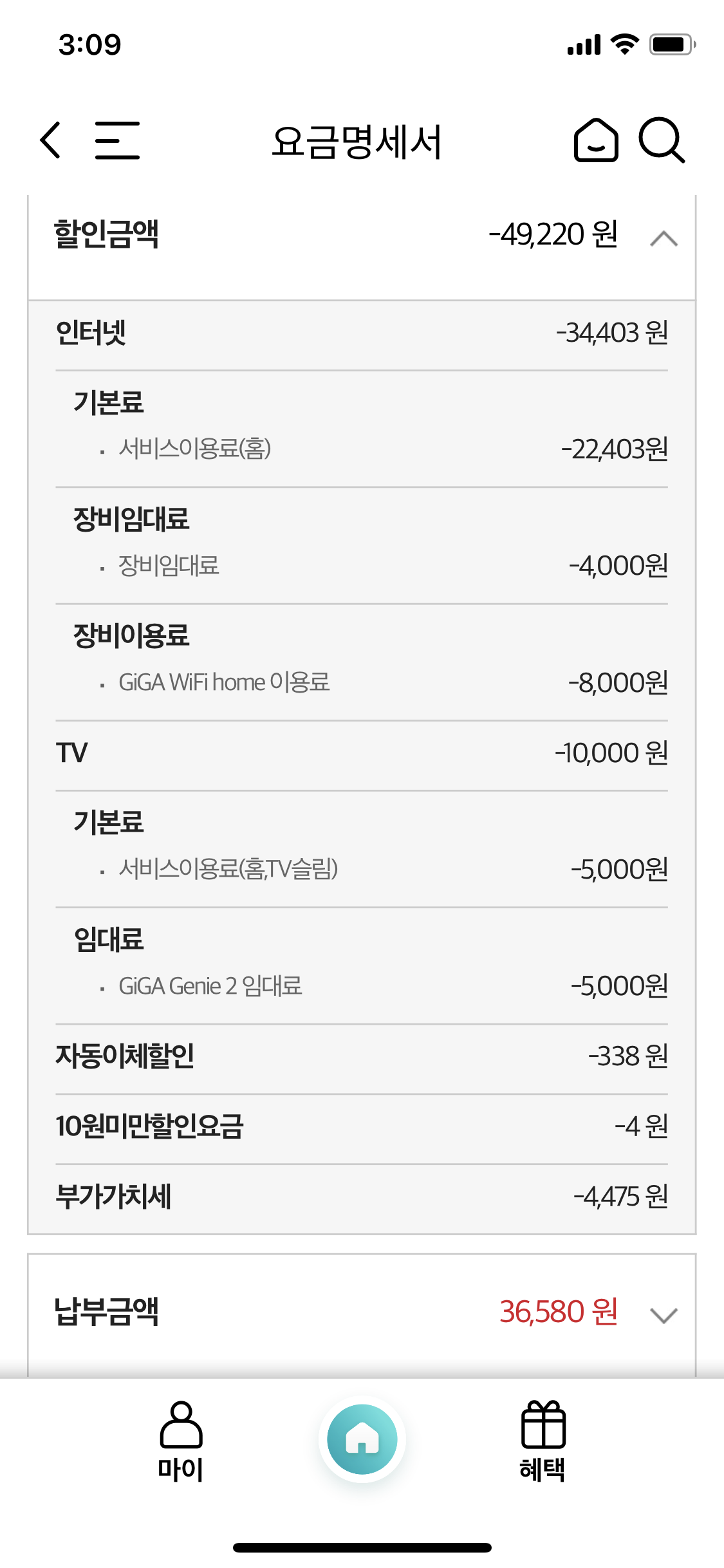Expand the 납부금액 section
This screenshot has width=724, height=1568.
(x=664, y=1315)
